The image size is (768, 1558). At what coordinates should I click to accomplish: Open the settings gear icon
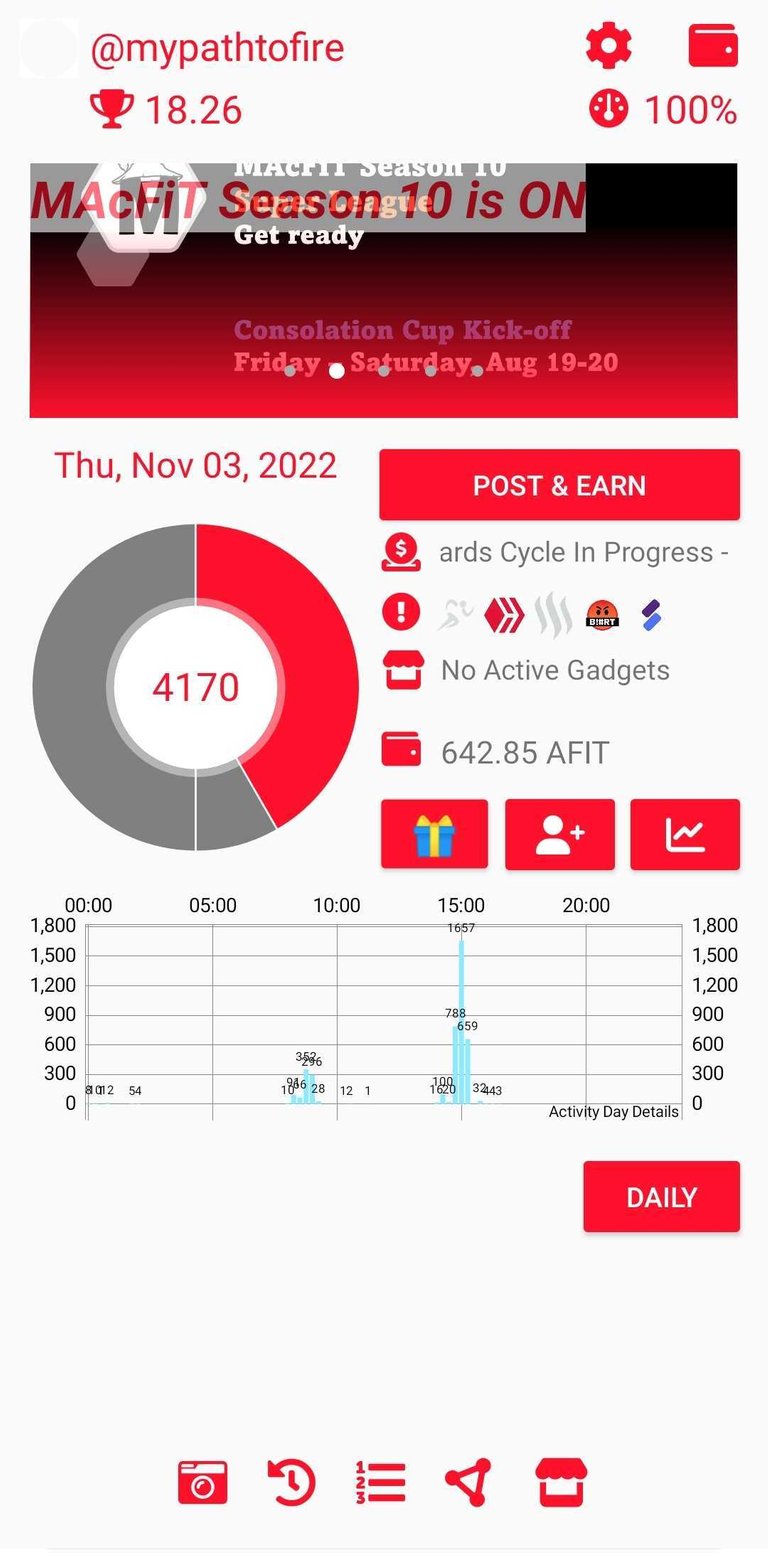tap(608, 46)
